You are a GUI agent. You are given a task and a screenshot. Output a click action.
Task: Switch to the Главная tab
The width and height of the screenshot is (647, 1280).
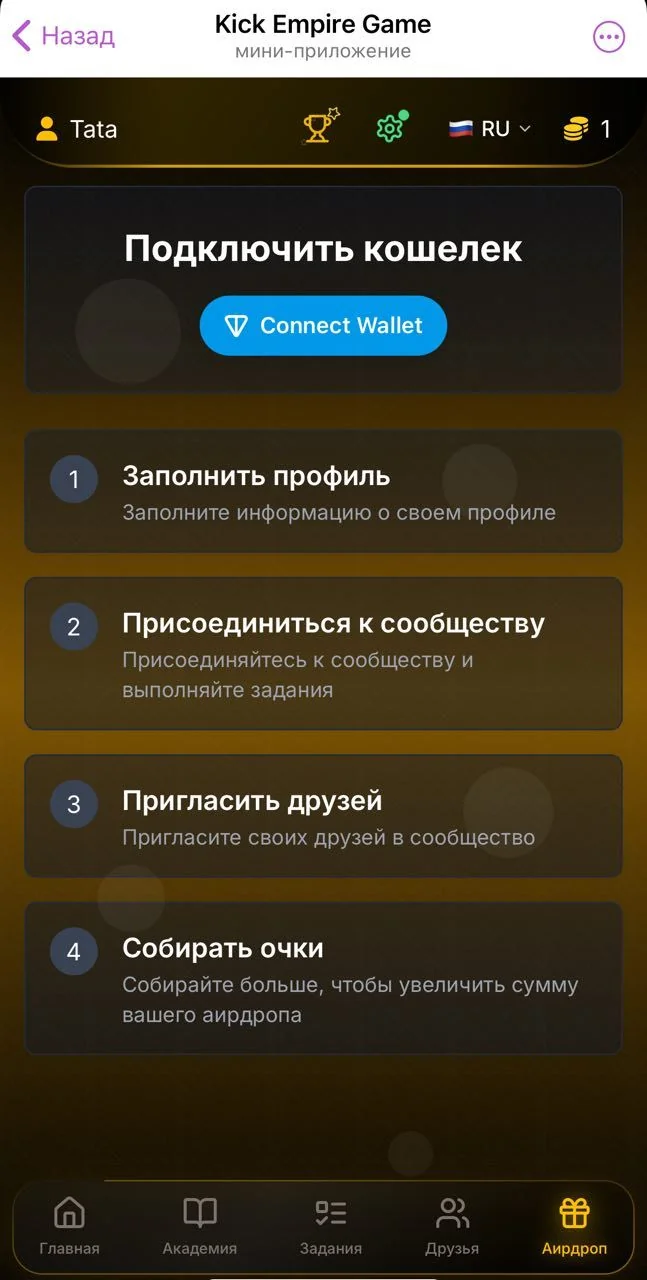point(69,1227)
